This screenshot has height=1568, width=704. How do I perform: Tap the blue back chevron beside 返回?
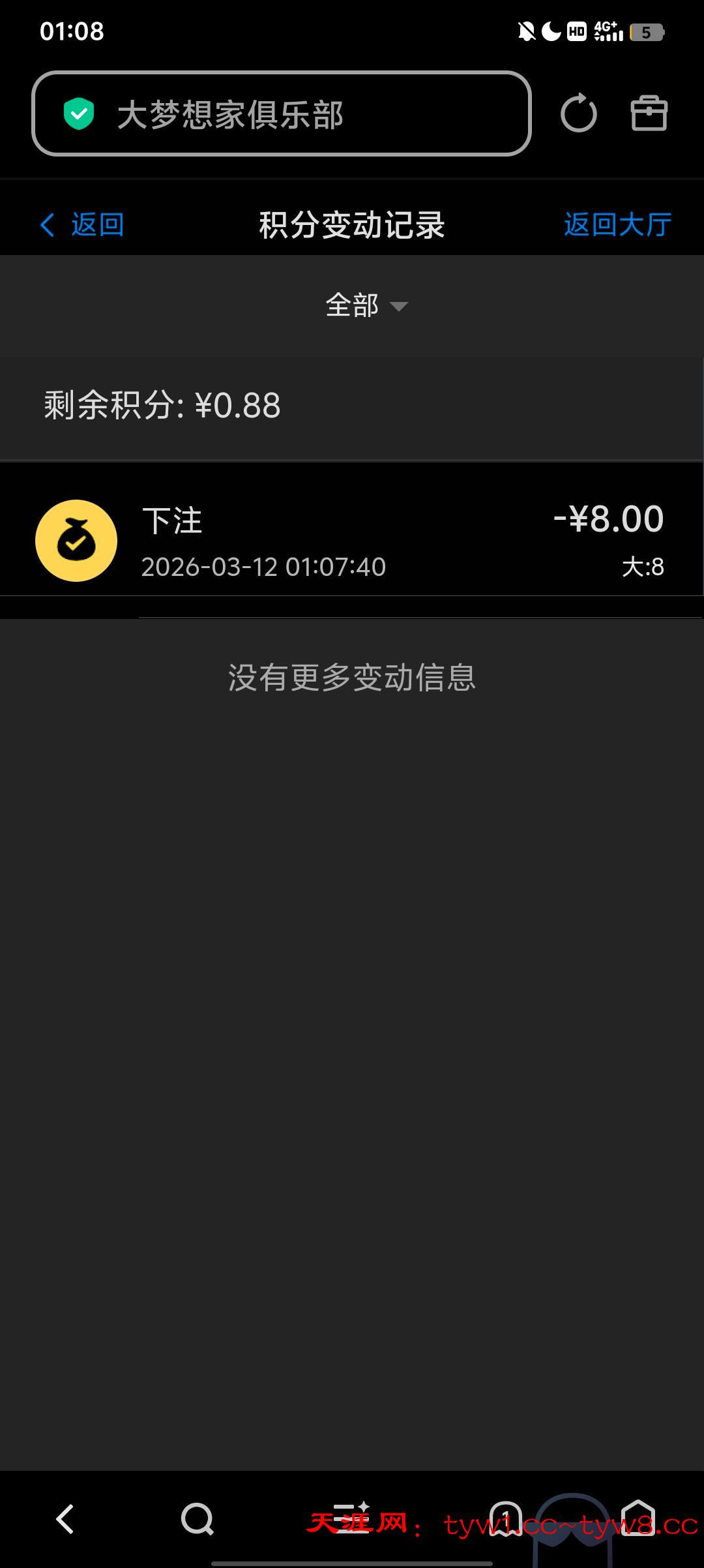(x=47, y=224)
